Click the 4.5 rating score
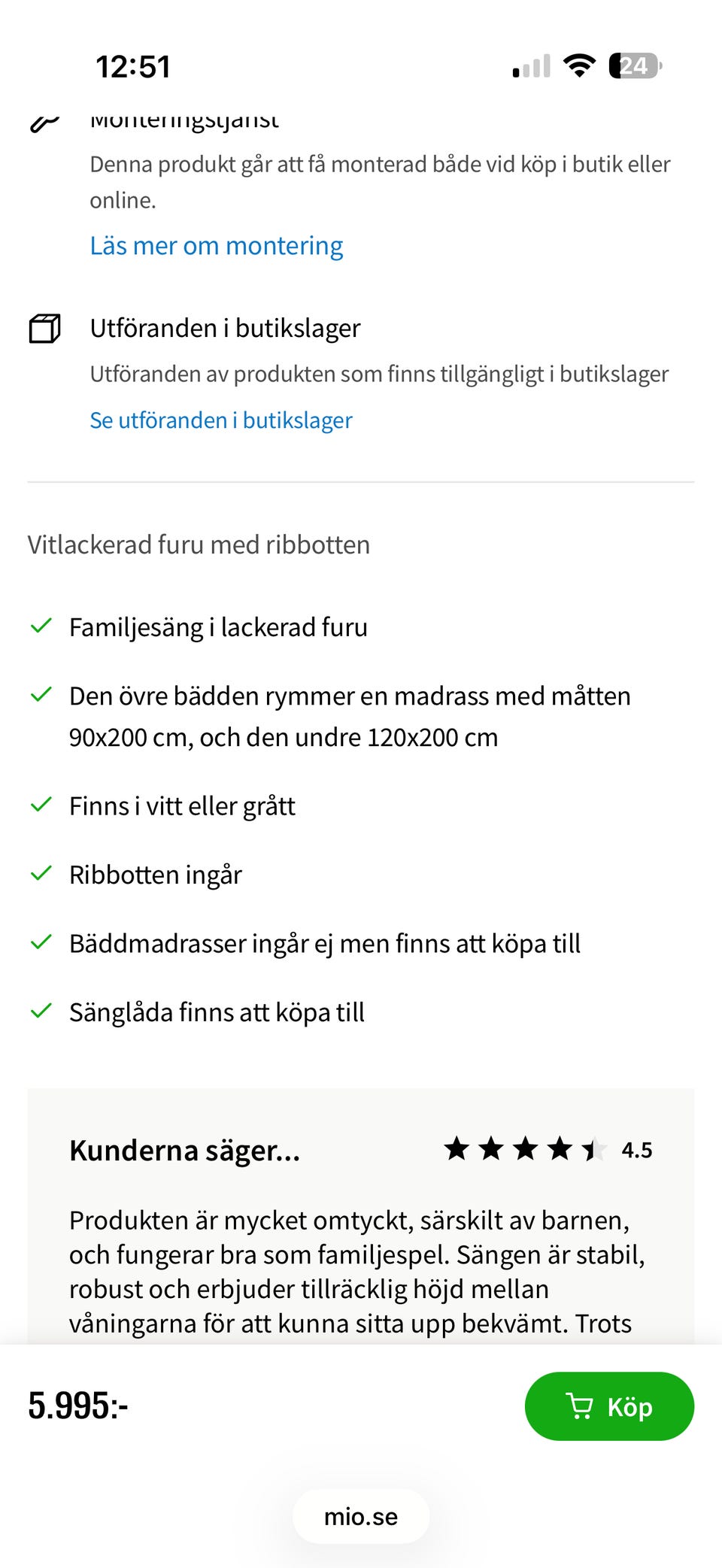The width and height of the screenshot is (722, 1568). coord(636,1149)
